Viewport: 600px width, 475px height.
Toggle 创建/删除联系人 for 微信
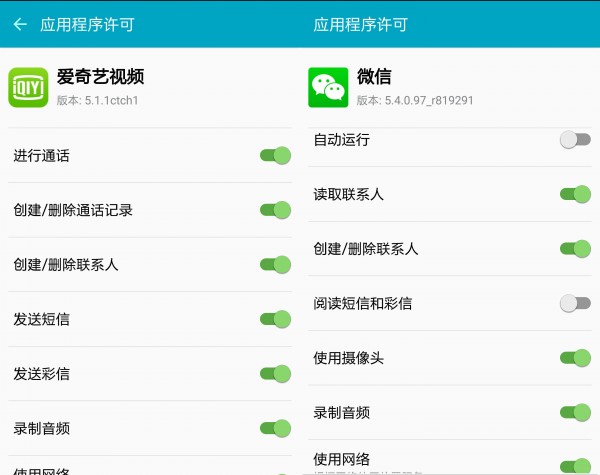(574, 248)
